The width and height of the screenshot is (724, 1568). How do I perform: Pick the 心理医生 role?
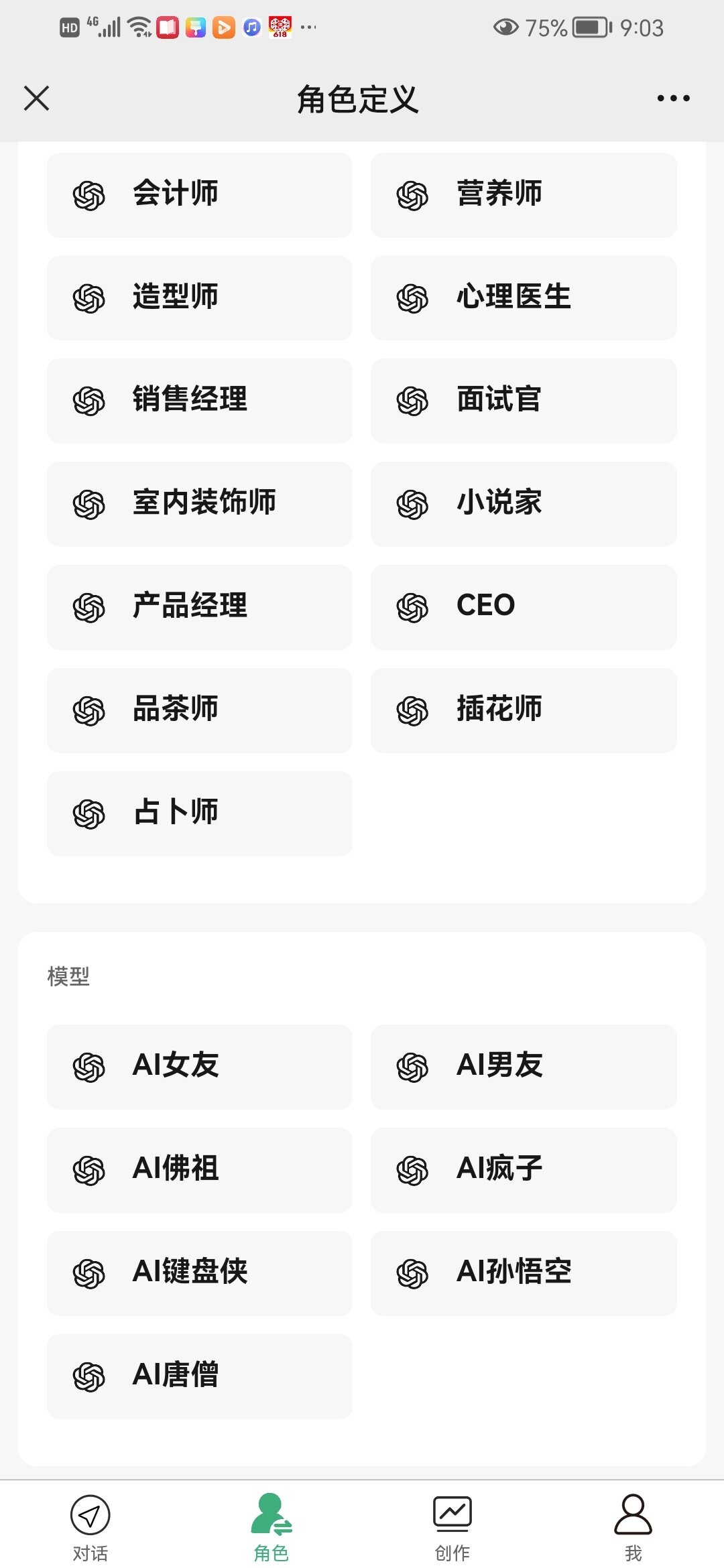(524, 298)
